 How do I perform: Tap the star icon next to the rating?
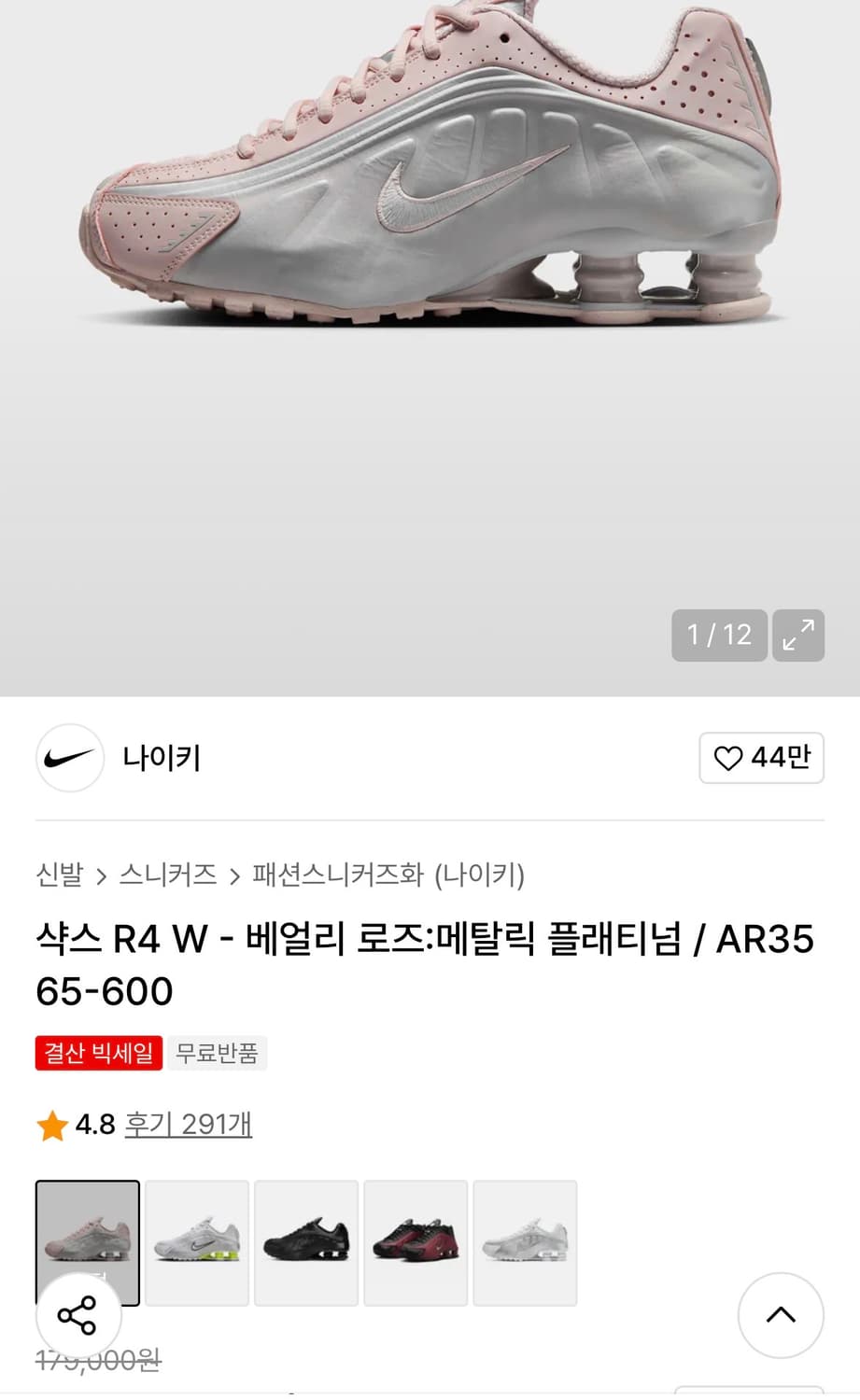coord(51,1126)
